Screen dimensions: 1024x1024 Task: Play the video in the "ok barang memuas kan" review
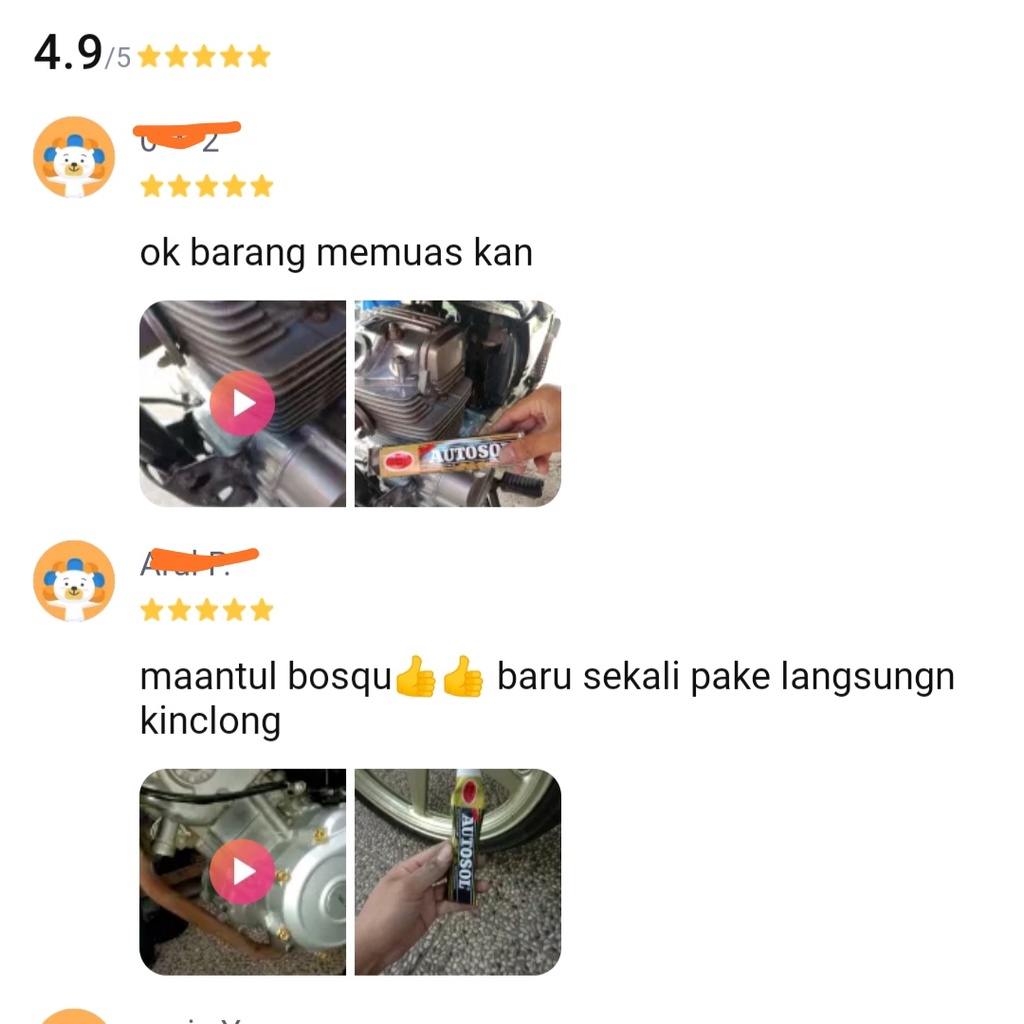pyautogui.click(x=242, y=403)
